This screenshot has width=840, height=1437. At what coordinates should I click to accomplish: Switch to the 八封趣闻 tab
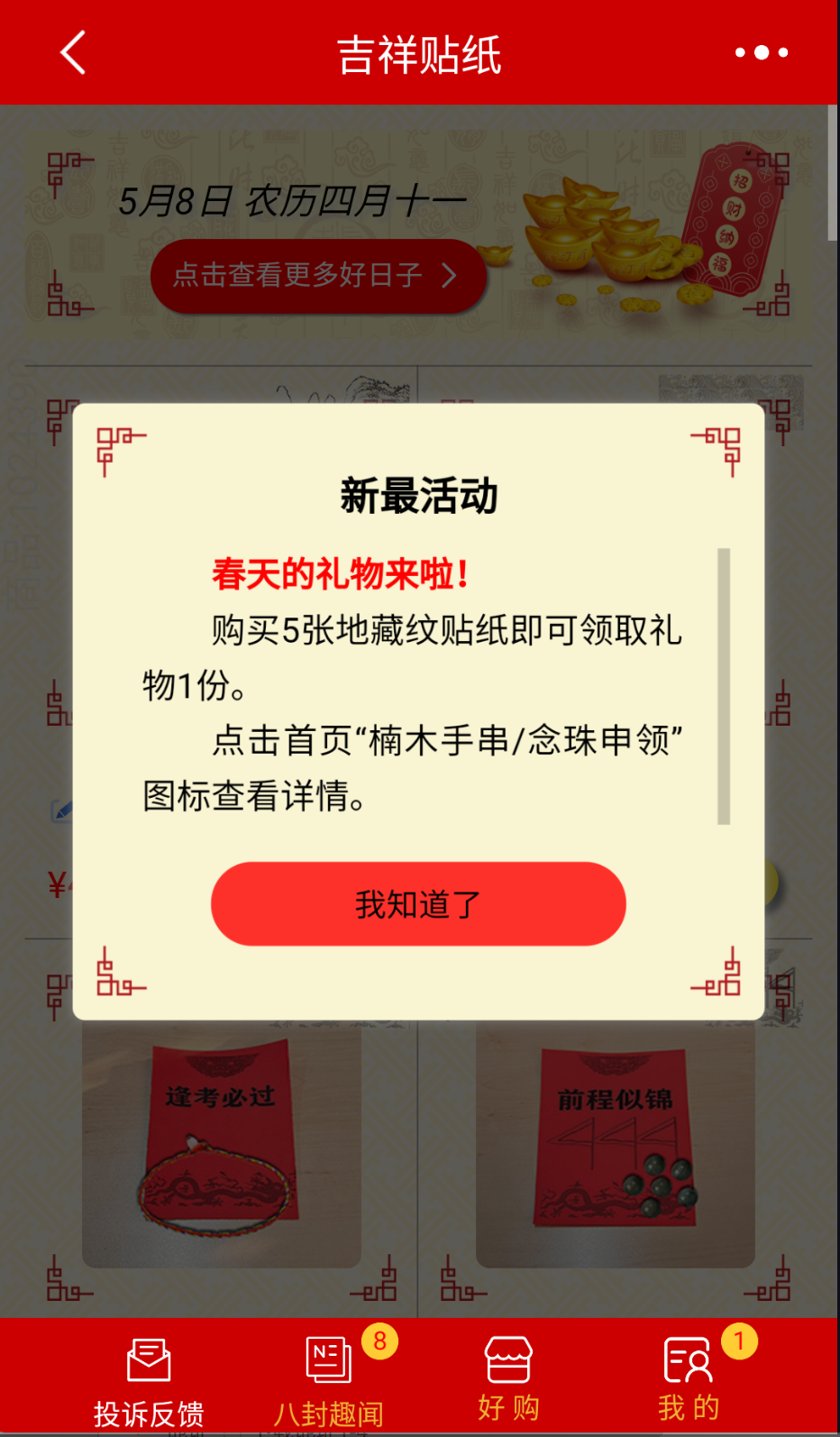point(327,1411)
